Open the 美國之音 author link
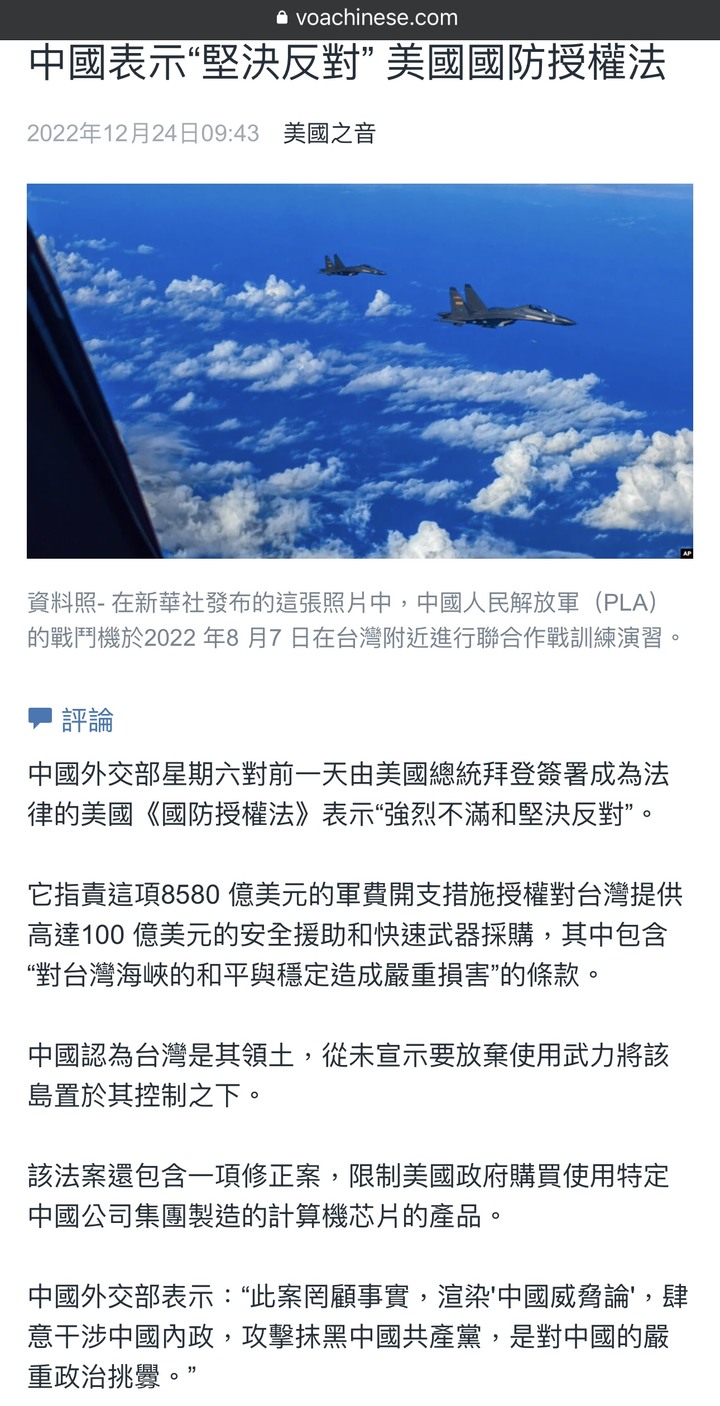This screenshot has height=1406, width=720. [329, 134]
